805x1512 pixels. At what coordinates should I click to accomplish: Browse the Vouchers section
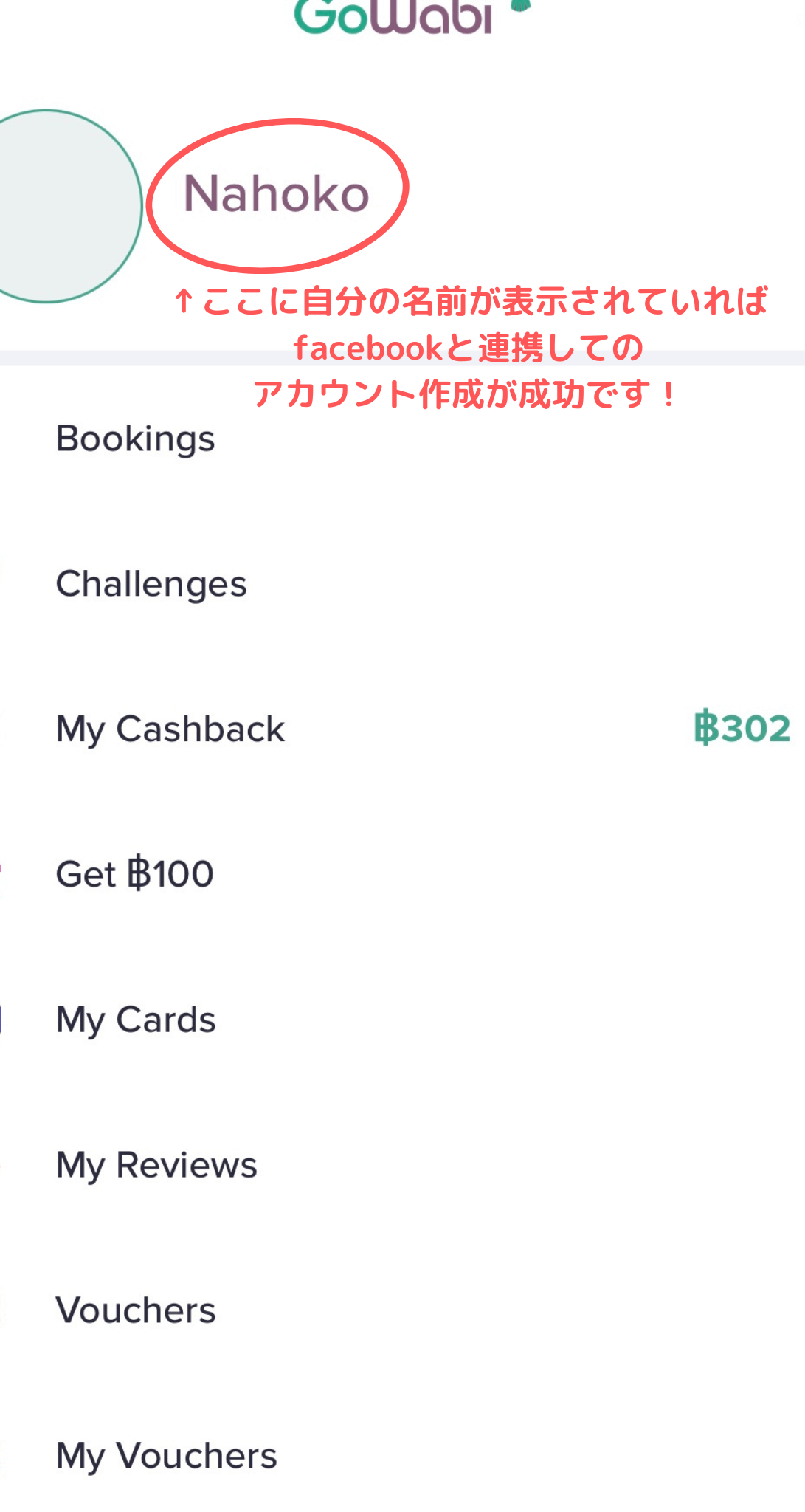[136, 1311]
